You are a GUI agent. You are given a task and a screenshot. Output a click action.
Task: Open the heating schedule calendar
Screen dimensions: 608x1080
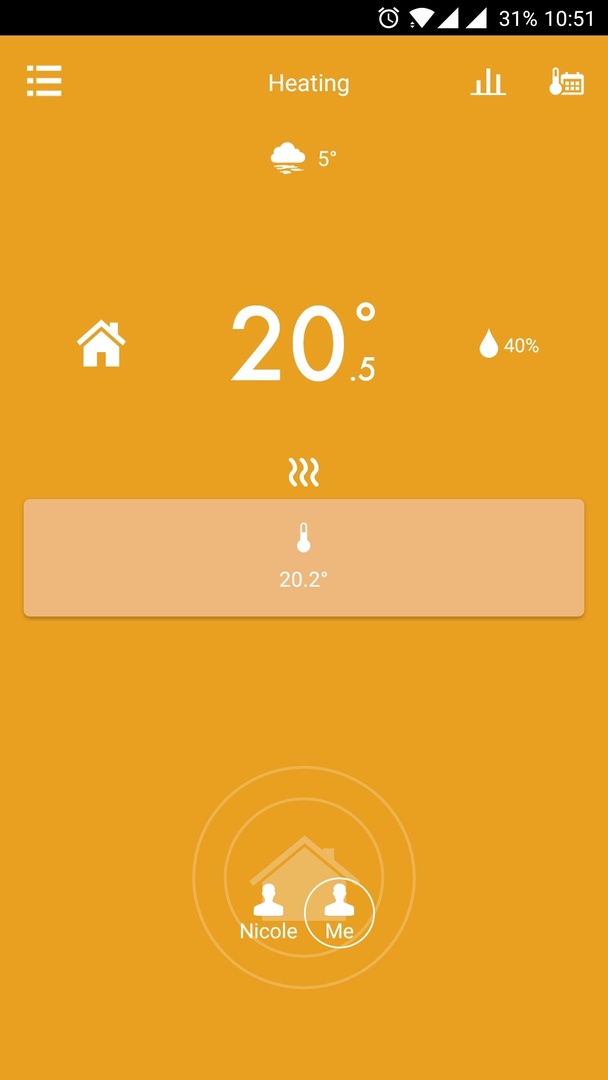pos(566,82)
